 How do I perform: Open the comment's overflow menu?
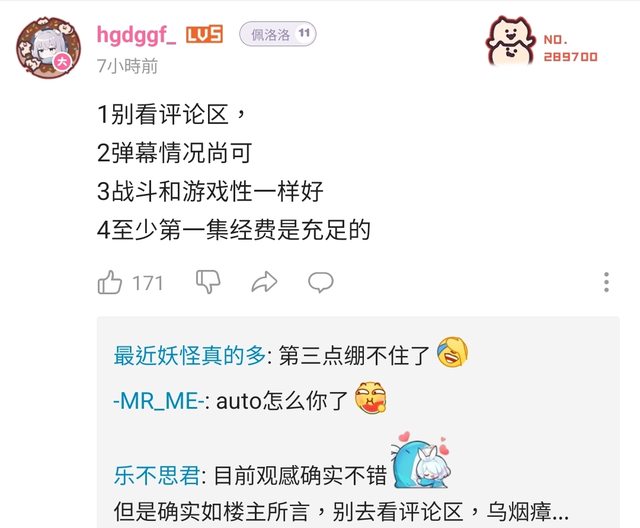pyautogui.click(x=607, y=282)
